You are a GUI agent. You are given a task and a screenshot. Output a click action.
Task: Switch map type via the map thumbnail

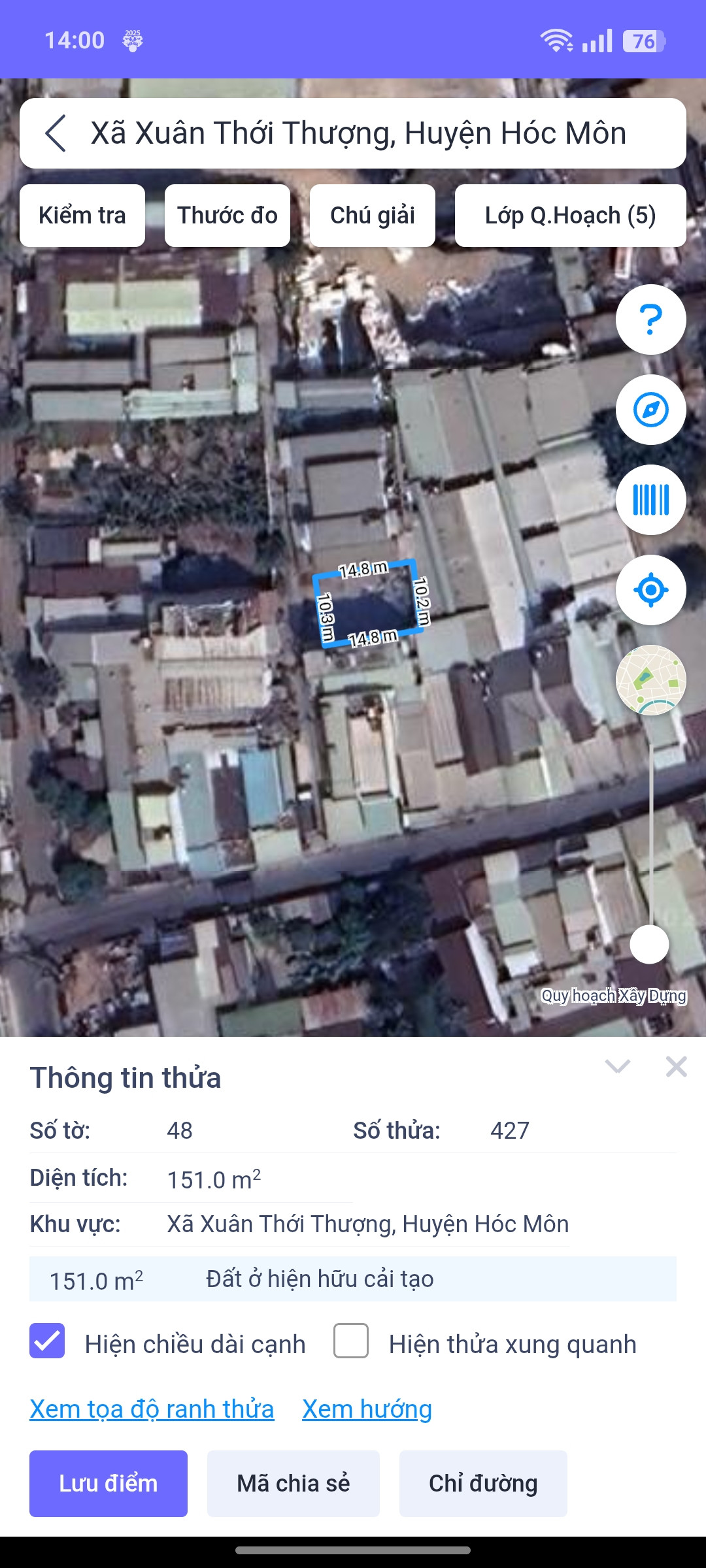coord(650,680)
